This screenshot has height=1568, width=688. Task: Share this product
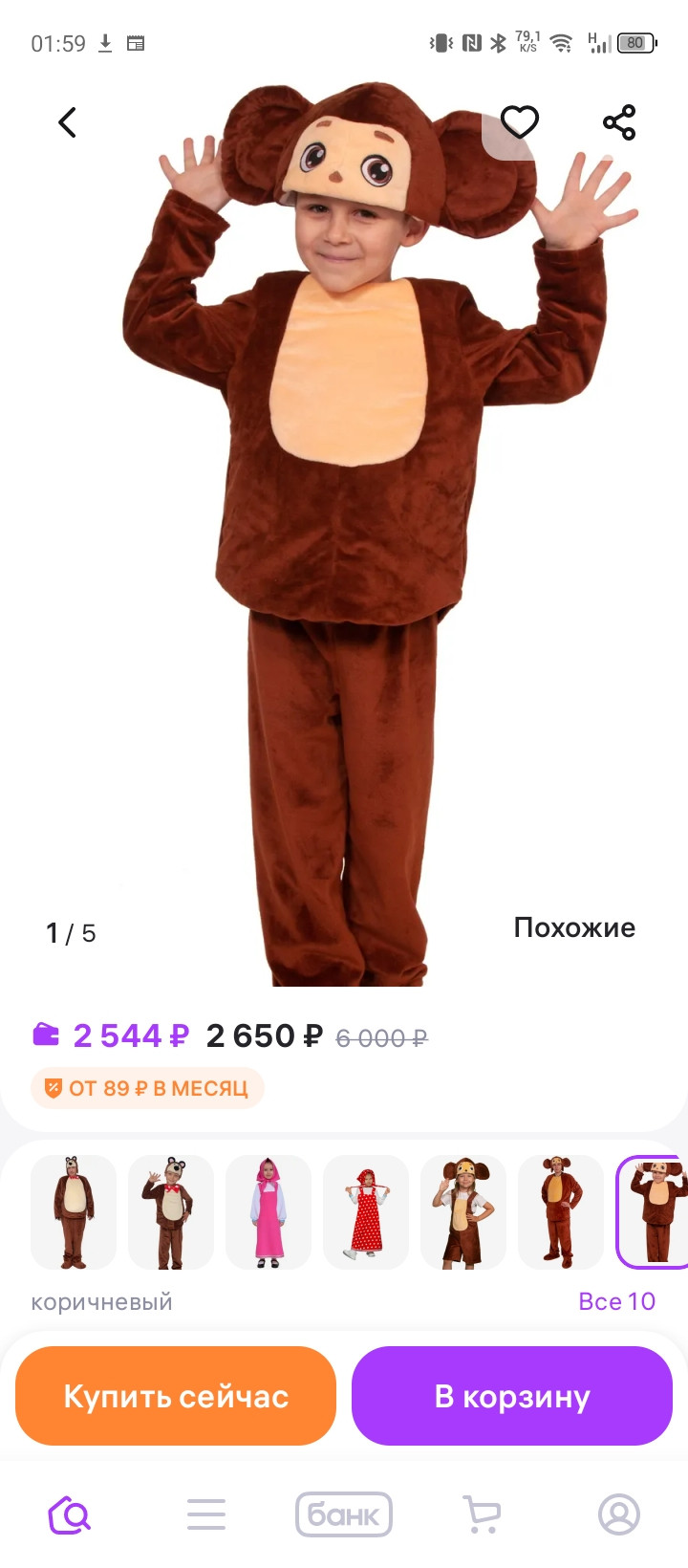(x=619, y=122)
